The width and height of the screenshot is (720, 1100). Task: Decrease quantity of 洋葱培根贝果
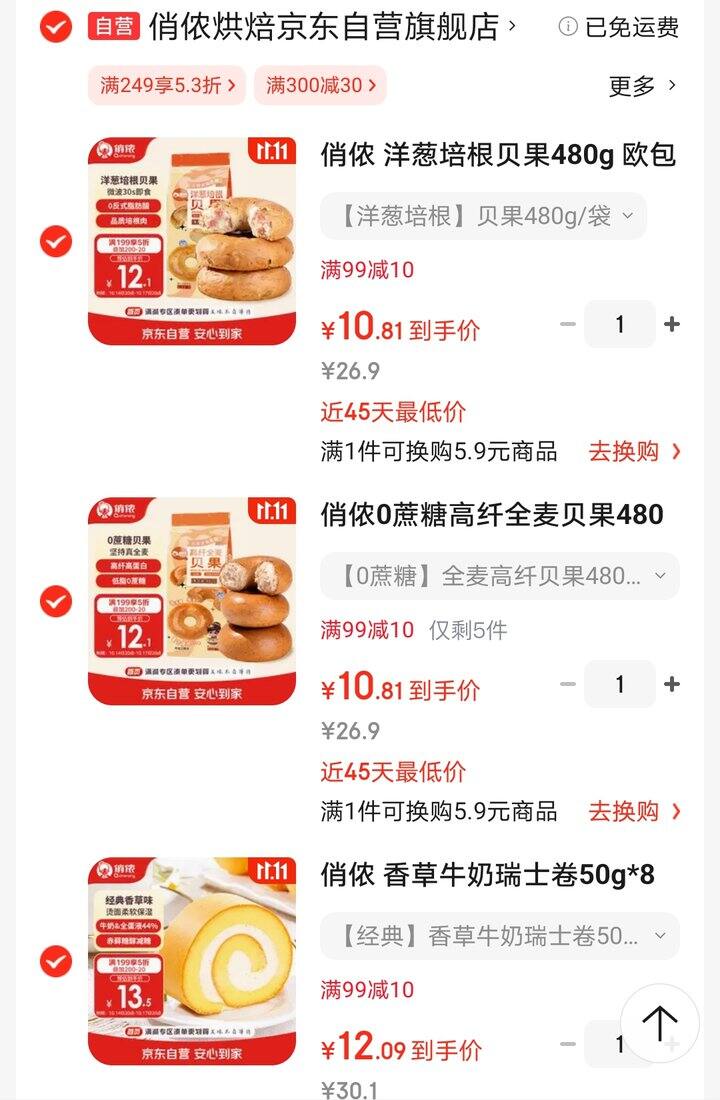(x=568, y=324)
